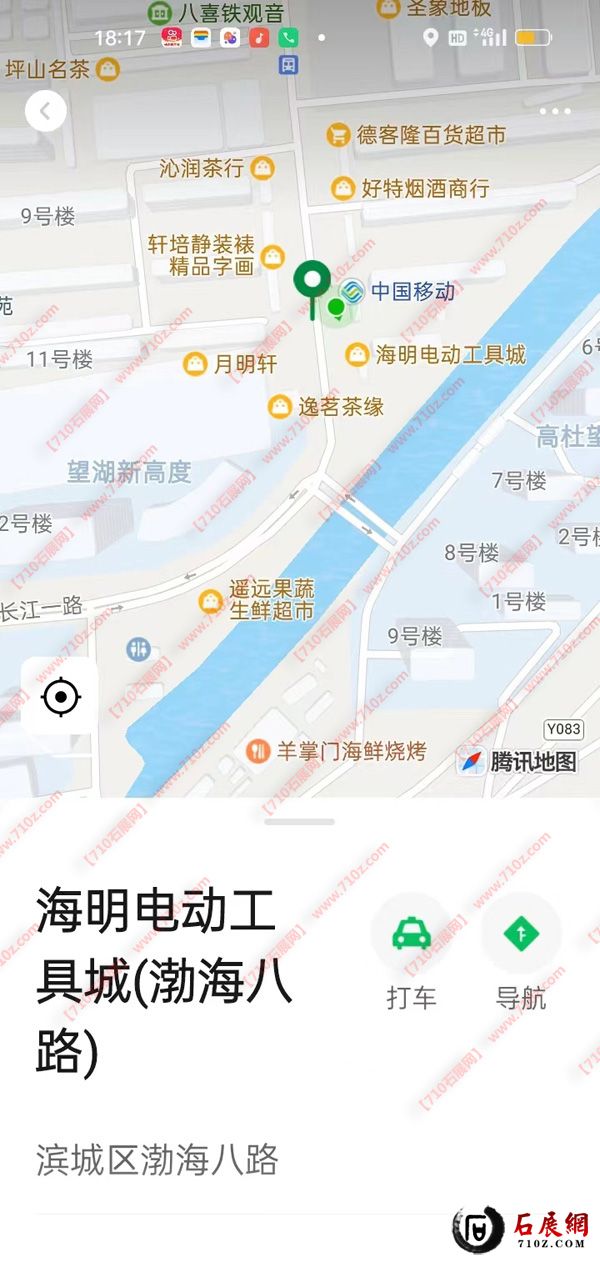
Task: Tap the 月明轩 map marker
Action: click(x=195, y=365)
